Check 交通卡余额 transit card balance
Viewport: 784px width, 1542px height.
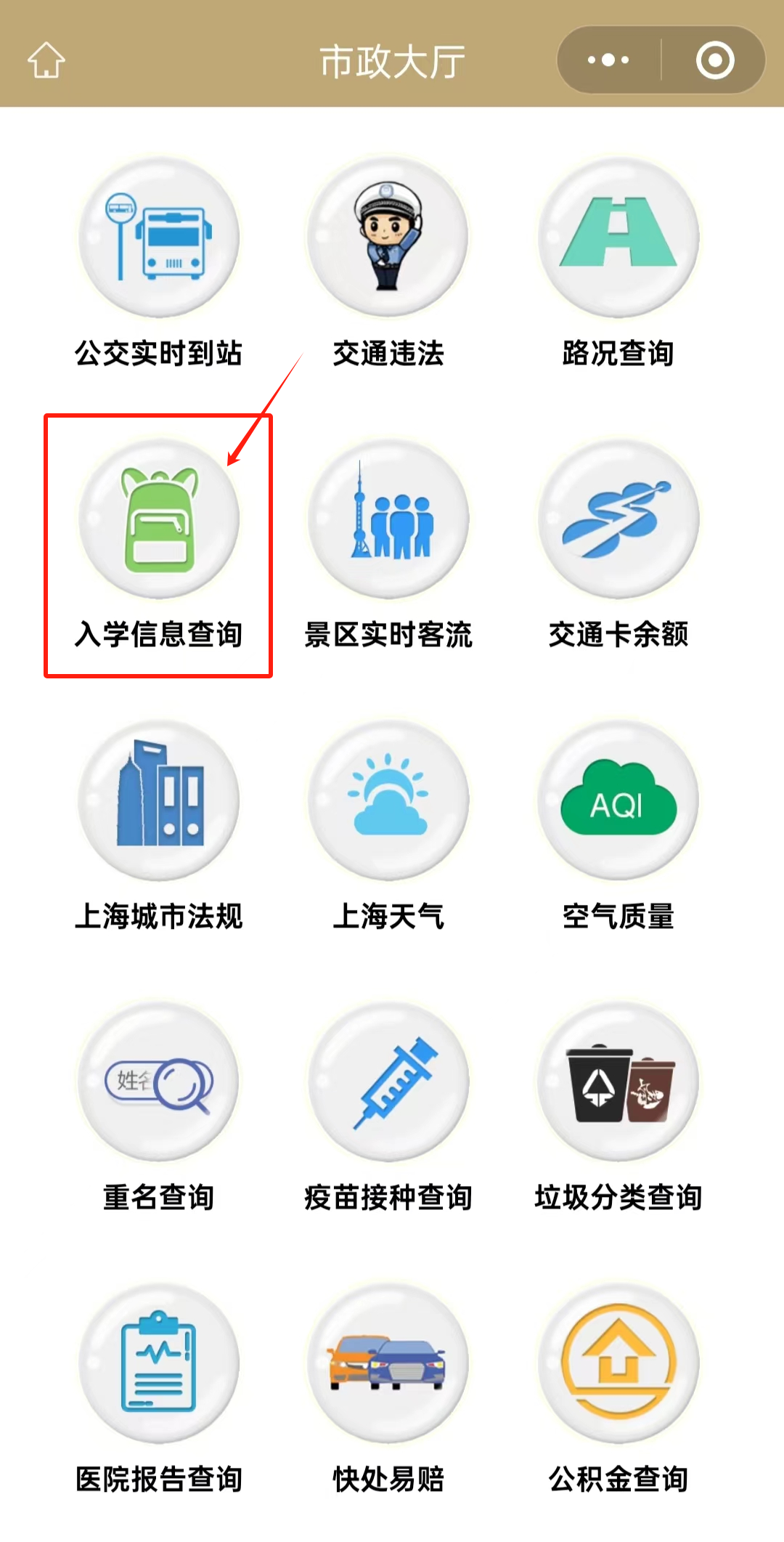click(x=618, y=519)
